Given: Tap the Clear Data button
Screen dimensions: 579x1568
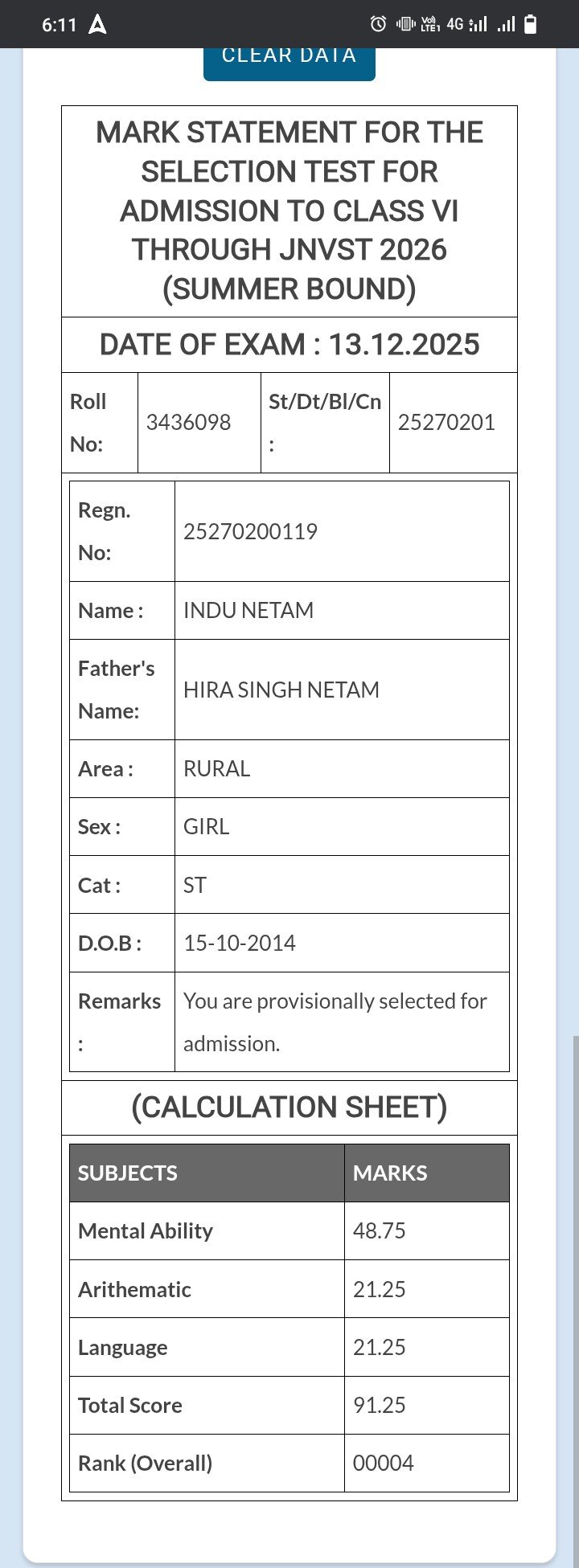Looking at the screenshot, I should [x=289, y=62].
